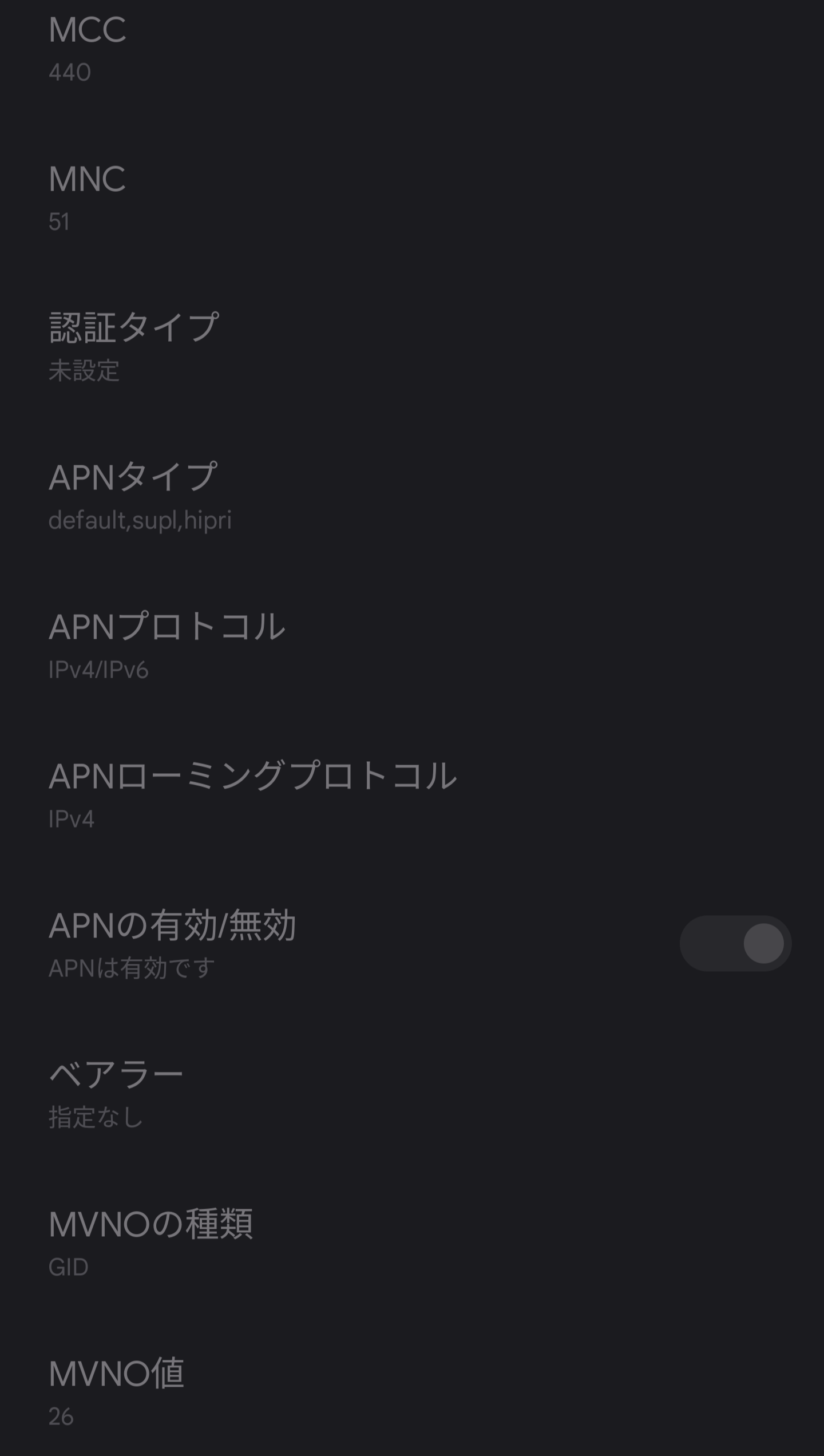Open the MNC setting row

412,199
